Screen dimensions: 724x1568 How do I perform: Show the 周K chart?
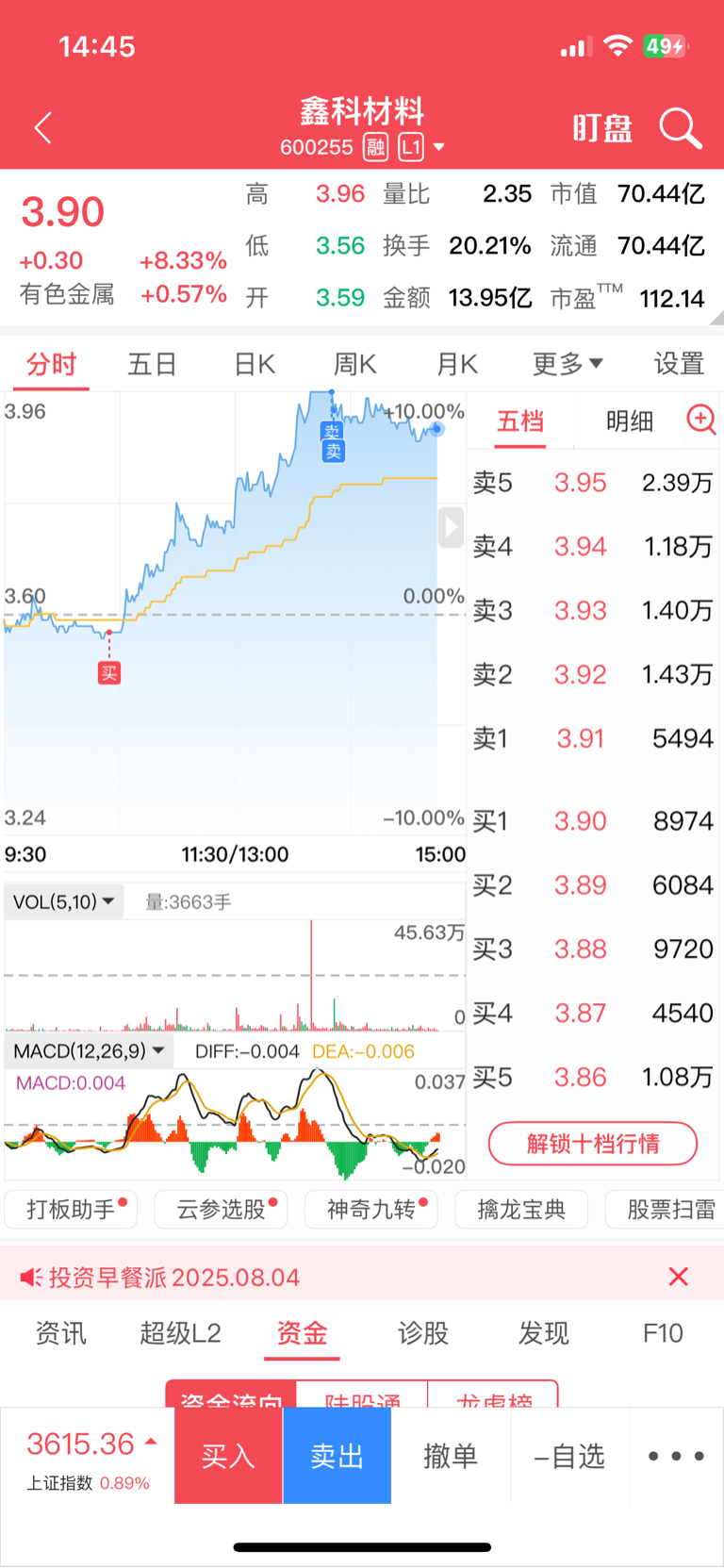[x=354, y=364]
